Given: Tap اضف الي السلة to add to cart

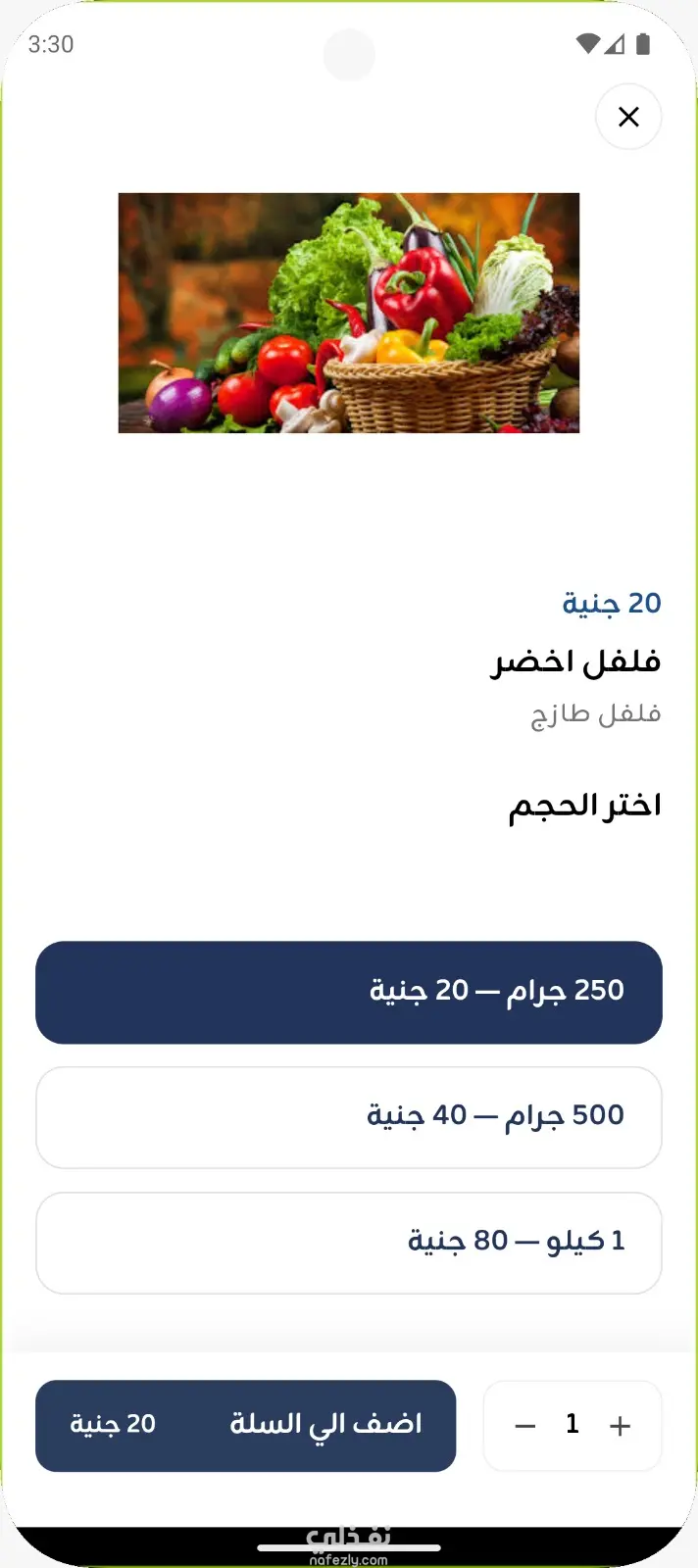Looking at the screenshot, I should (246, 1425).
